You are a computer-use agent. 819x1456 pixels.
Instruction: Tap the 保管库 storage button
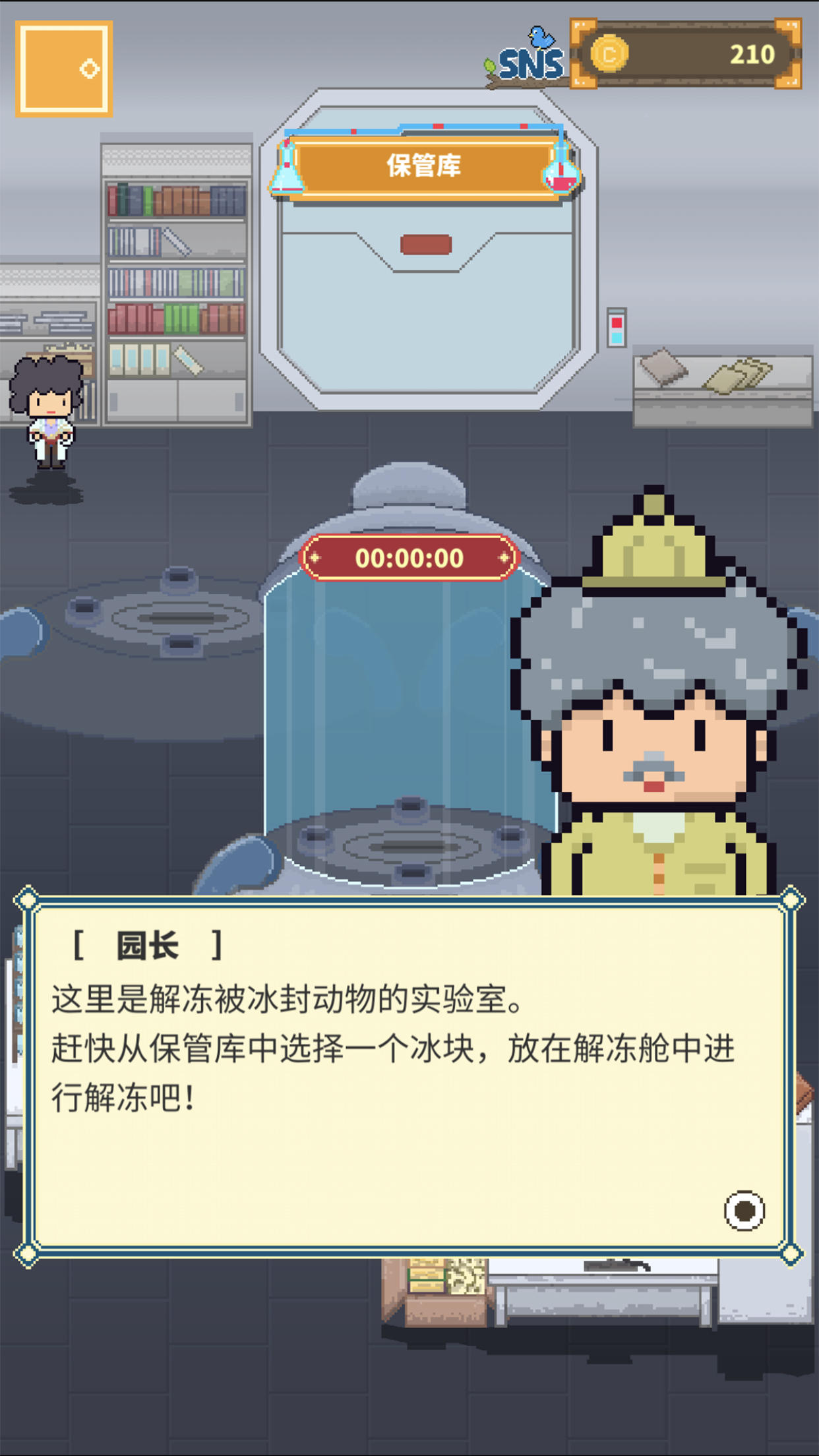424,166
